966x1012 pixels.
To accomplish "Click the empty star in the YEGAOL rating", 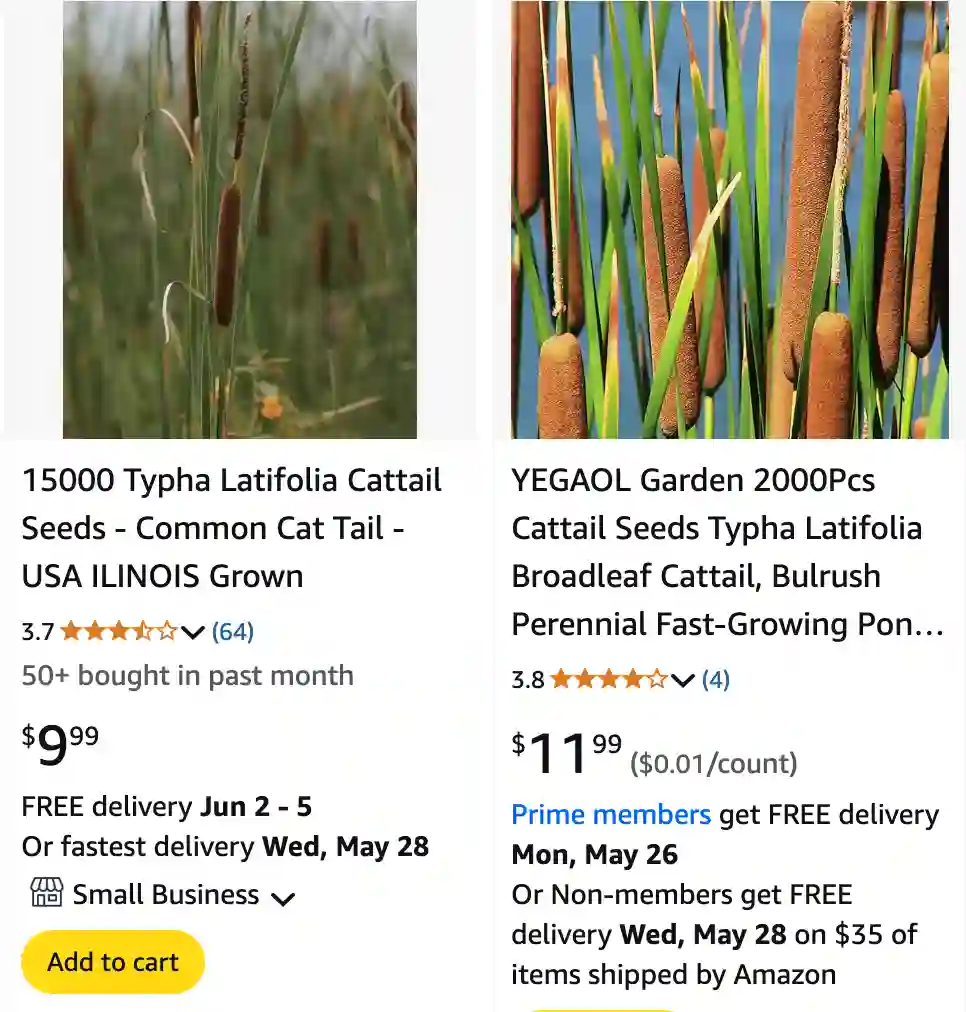I will click(x=658, y=679).
